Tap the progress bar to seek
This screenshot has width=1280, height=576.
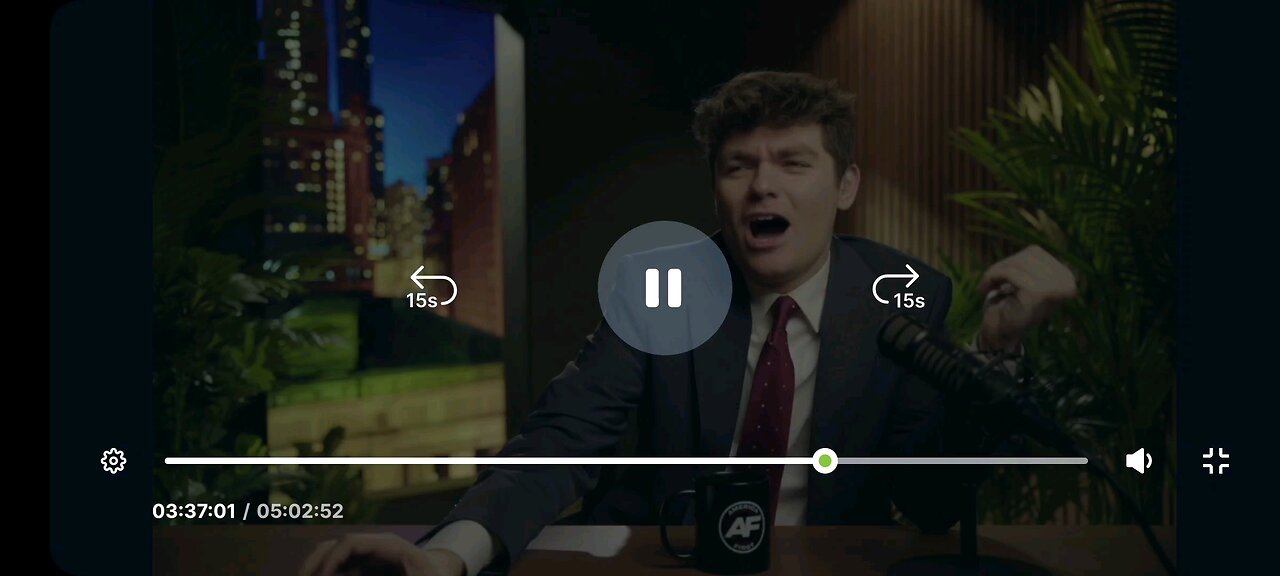tap(500, 461)
